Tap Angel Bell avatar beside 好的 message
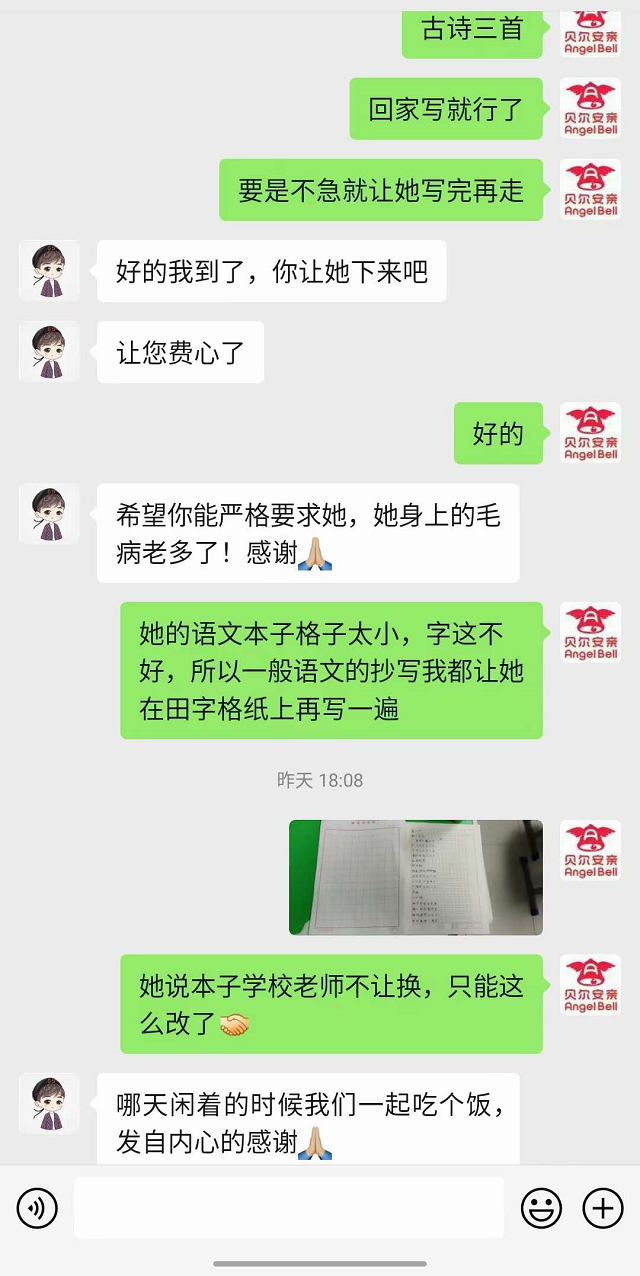 pyautogui.click(x=590, y=433)
